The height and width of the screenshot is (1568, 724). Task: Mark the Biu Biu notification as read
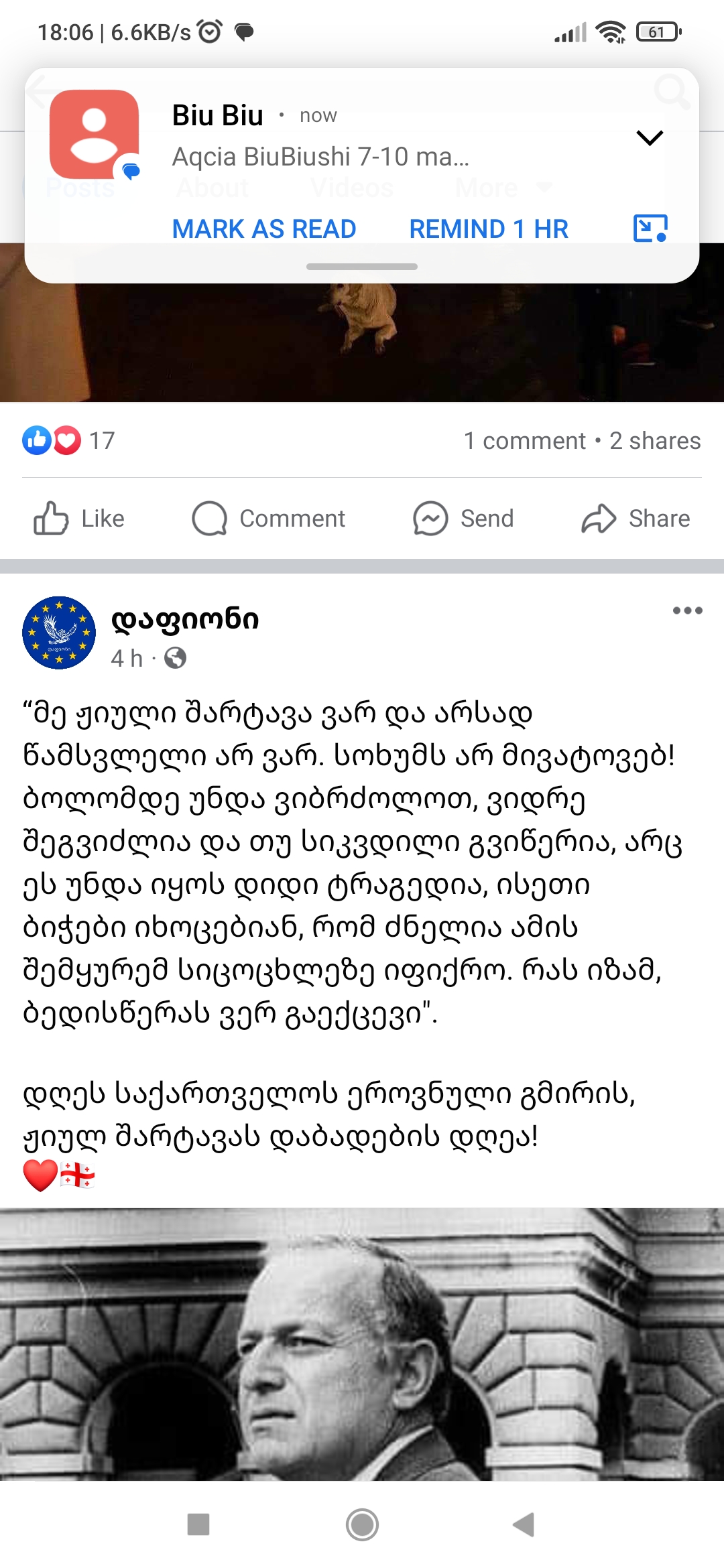264,229
